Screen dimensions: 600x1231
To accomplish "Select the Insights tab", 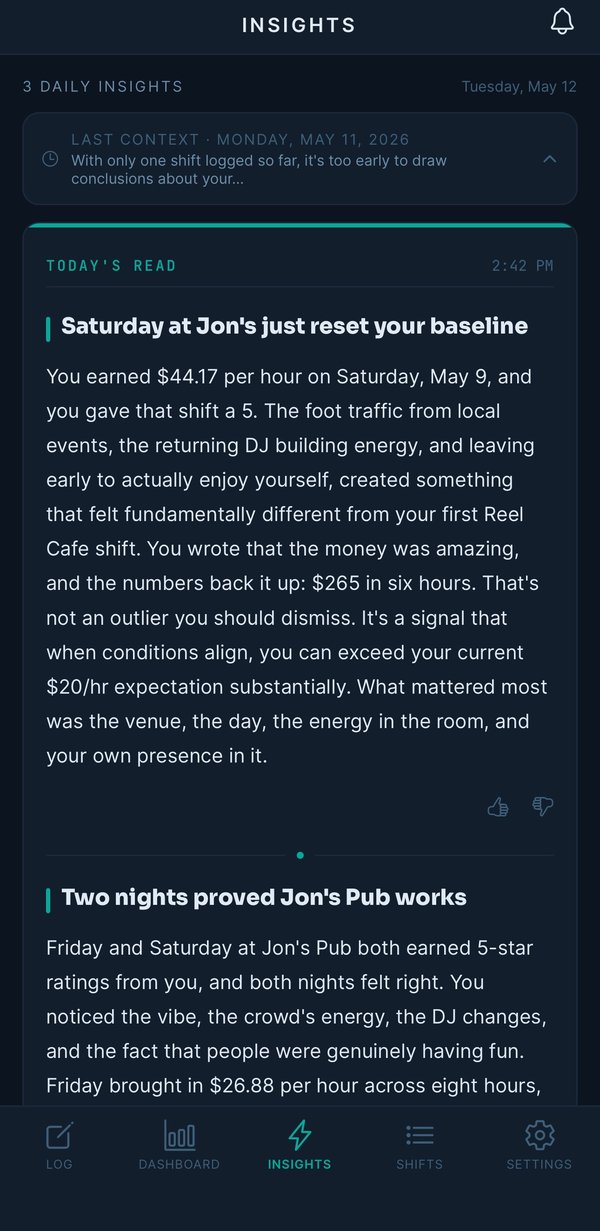I will [299, 1145].
